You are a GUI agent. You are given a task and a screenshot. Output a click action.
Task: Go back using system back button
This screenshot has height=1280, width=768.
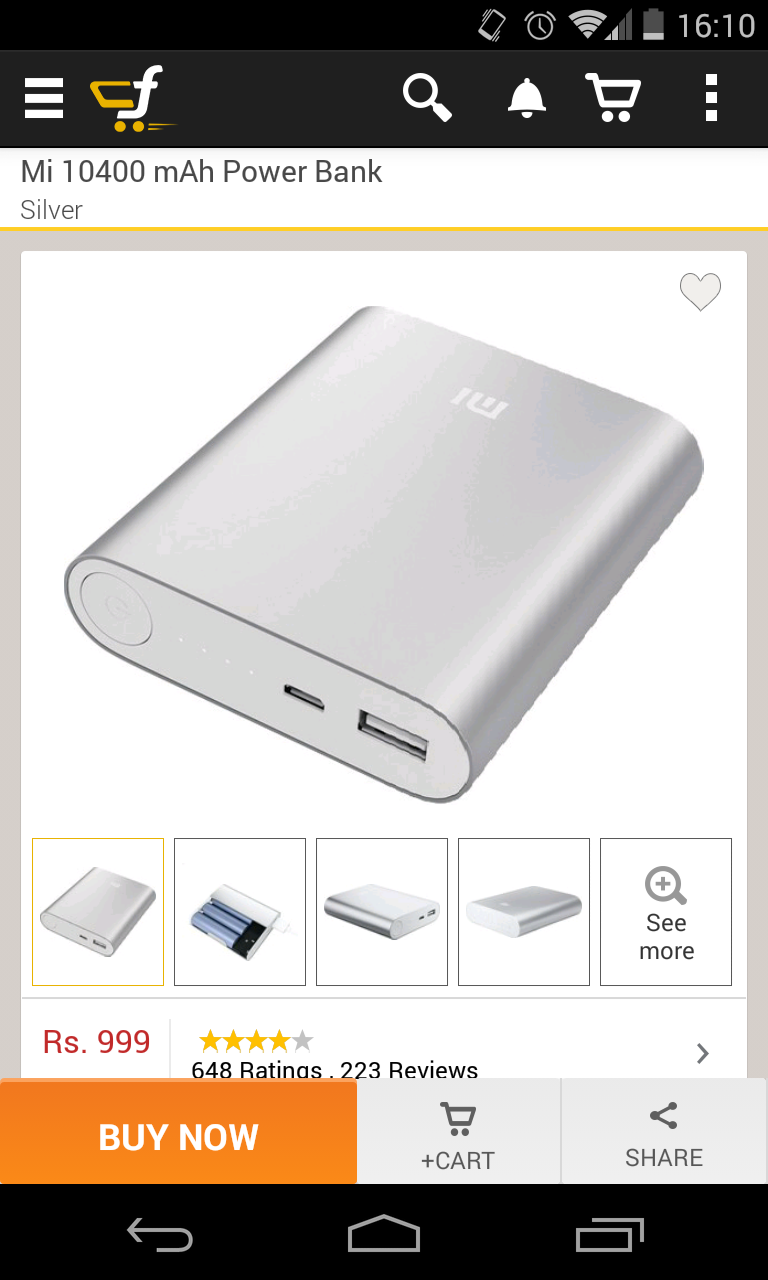click(x=160, y=1236)
